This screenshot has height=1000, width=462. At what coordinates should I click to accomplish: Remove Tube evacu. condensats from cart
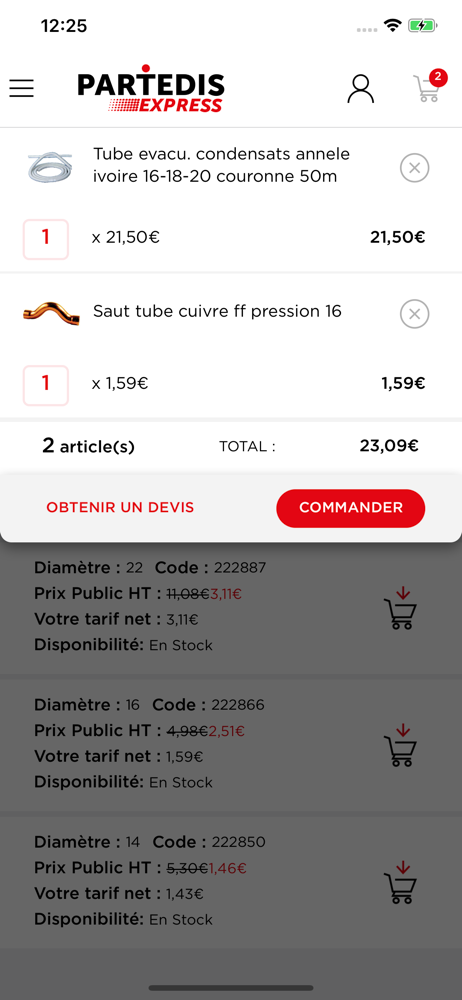pos(414,168)
